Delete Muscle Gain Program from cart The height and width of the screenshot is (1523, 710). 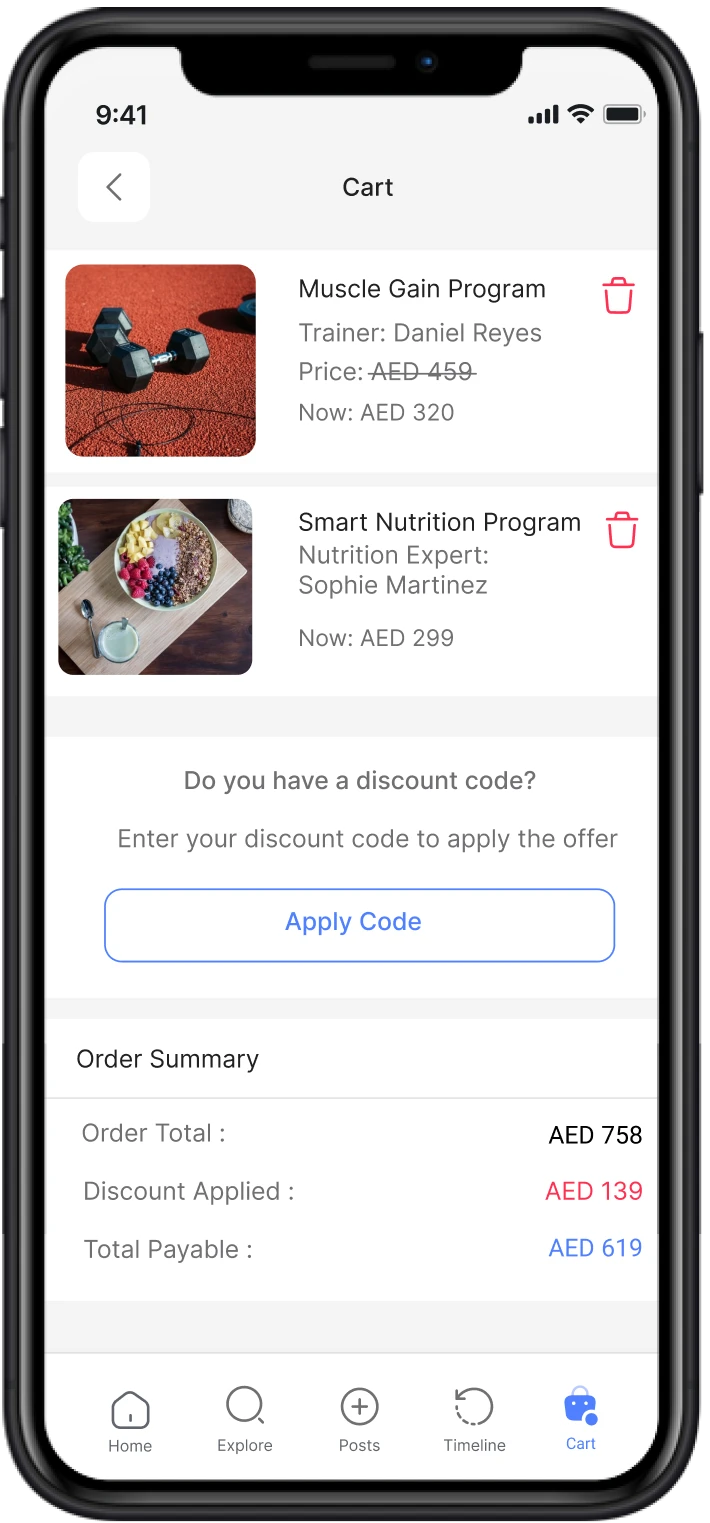[618, 296]
